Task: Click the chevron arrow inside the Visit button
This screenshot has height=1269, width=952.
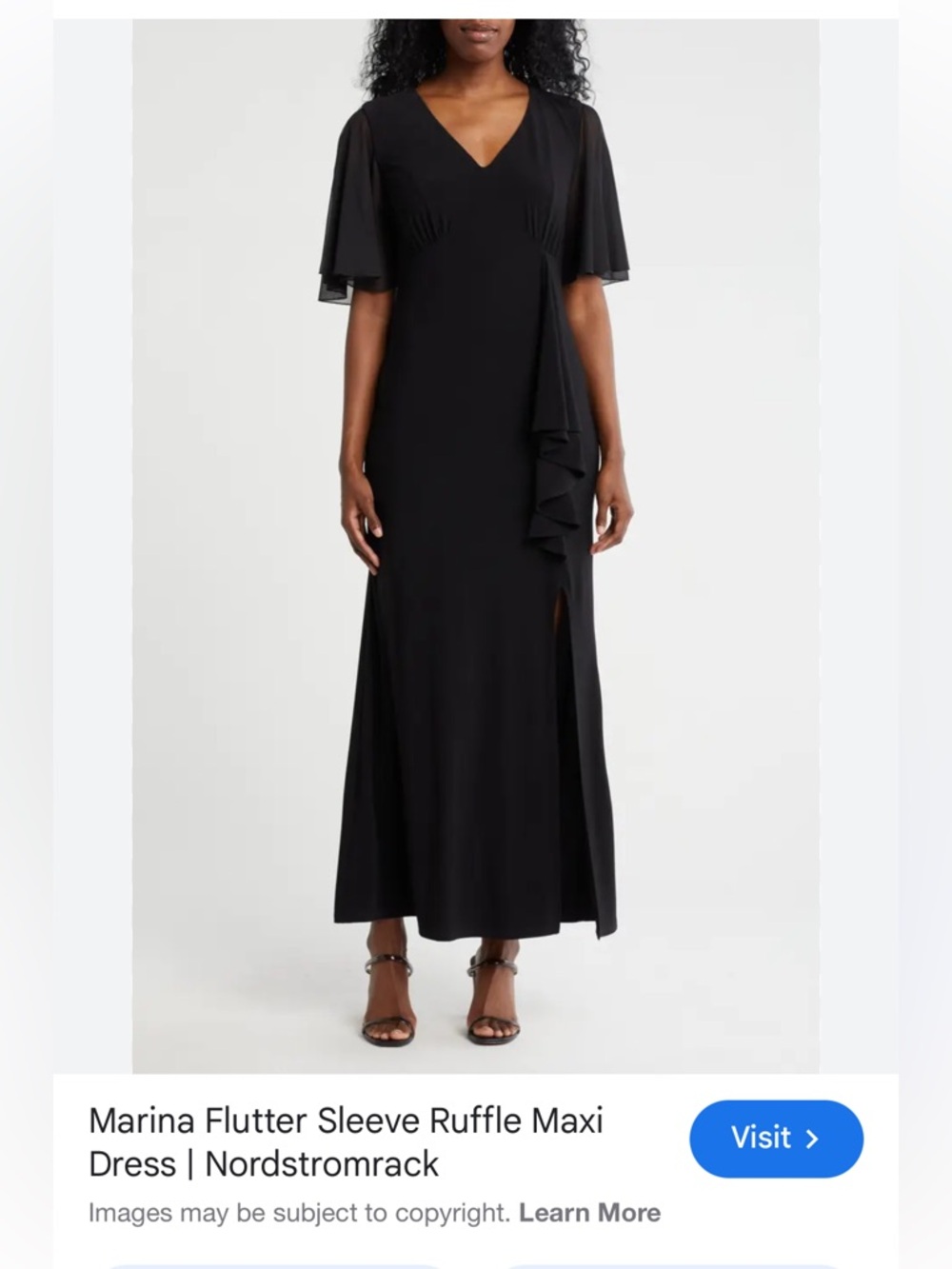Action: [815, 1139]
